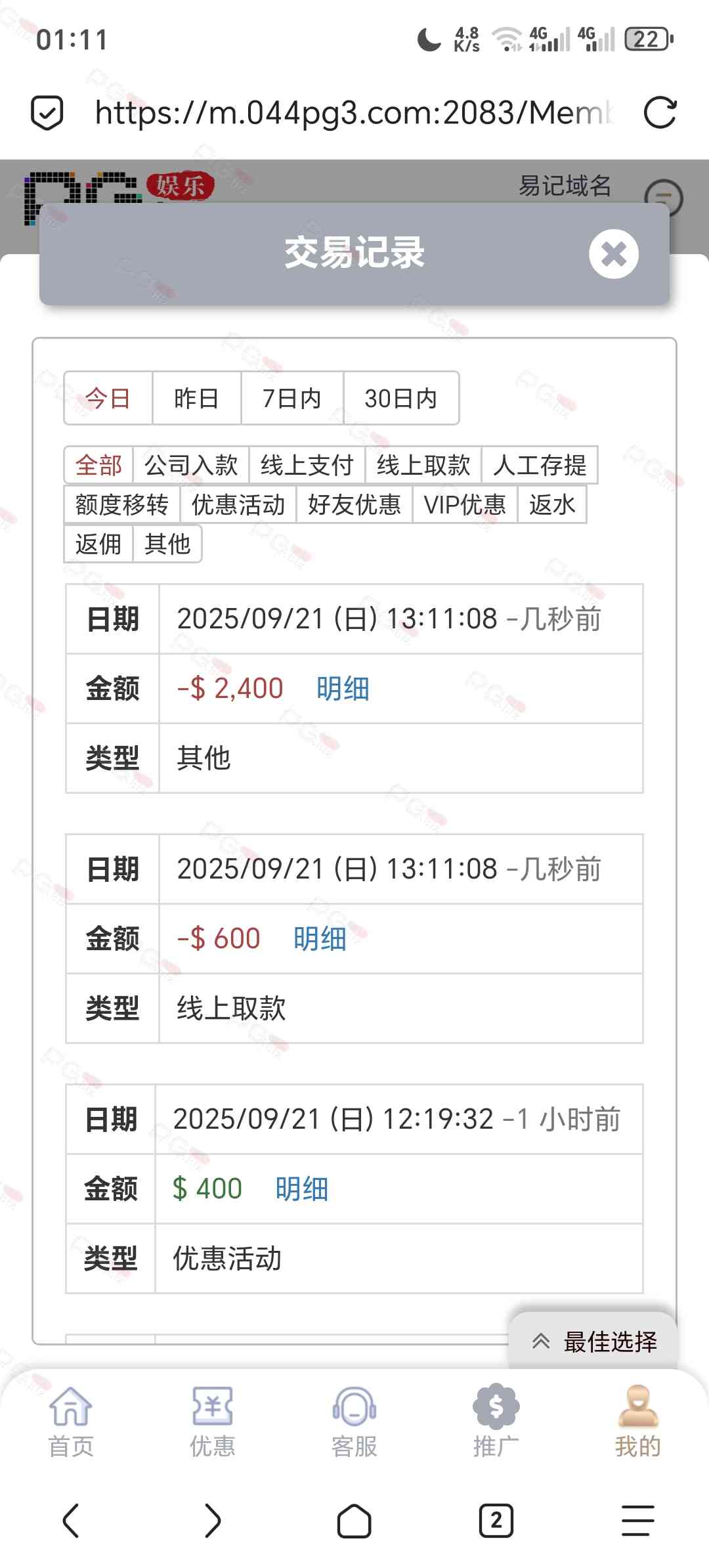Tap the 最佳选择 floating button
The width and height of the screenshot is (709, 1568).
coord(595,1341)
